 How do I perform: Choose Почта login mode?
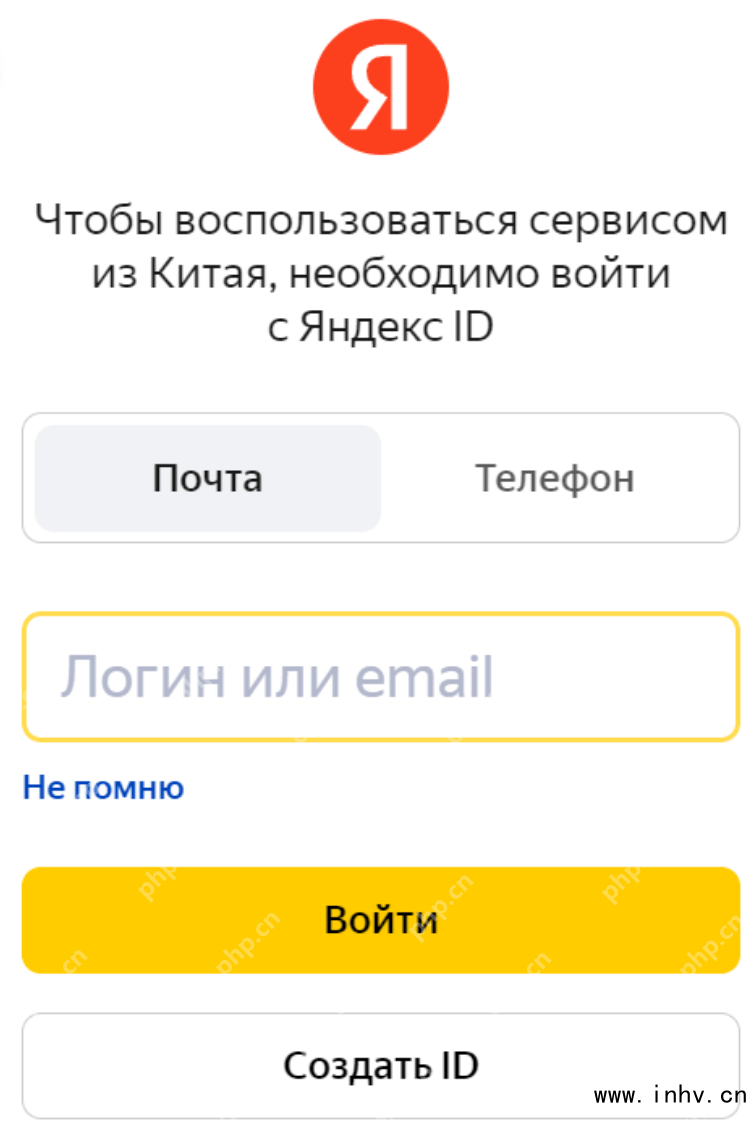207,478
